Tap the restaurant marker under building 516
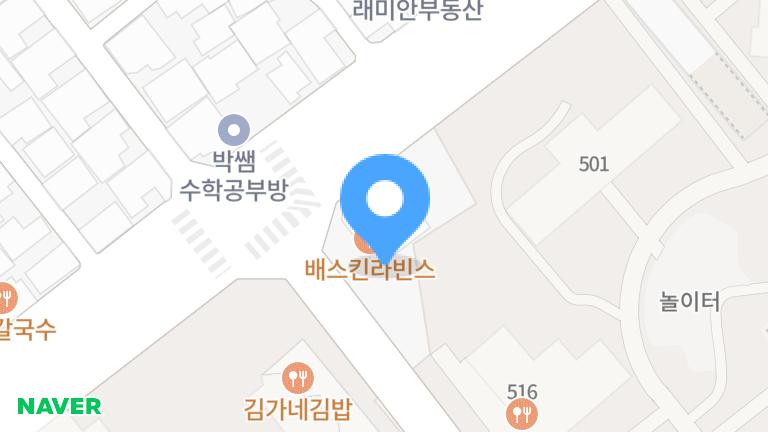The width and height of the screenshot is (768, 432). click(521, 414)
